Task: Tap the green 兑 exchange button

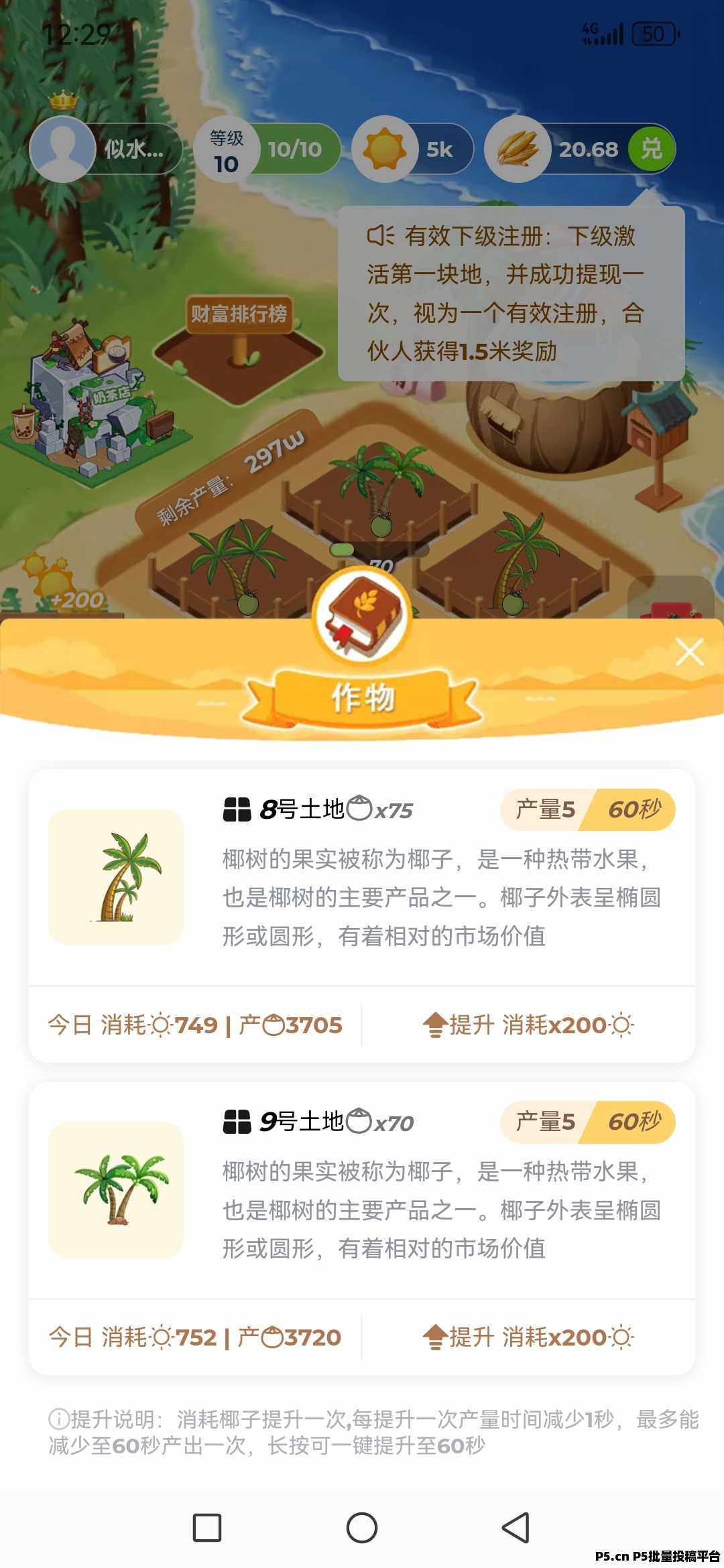Action: pos(651,149)
